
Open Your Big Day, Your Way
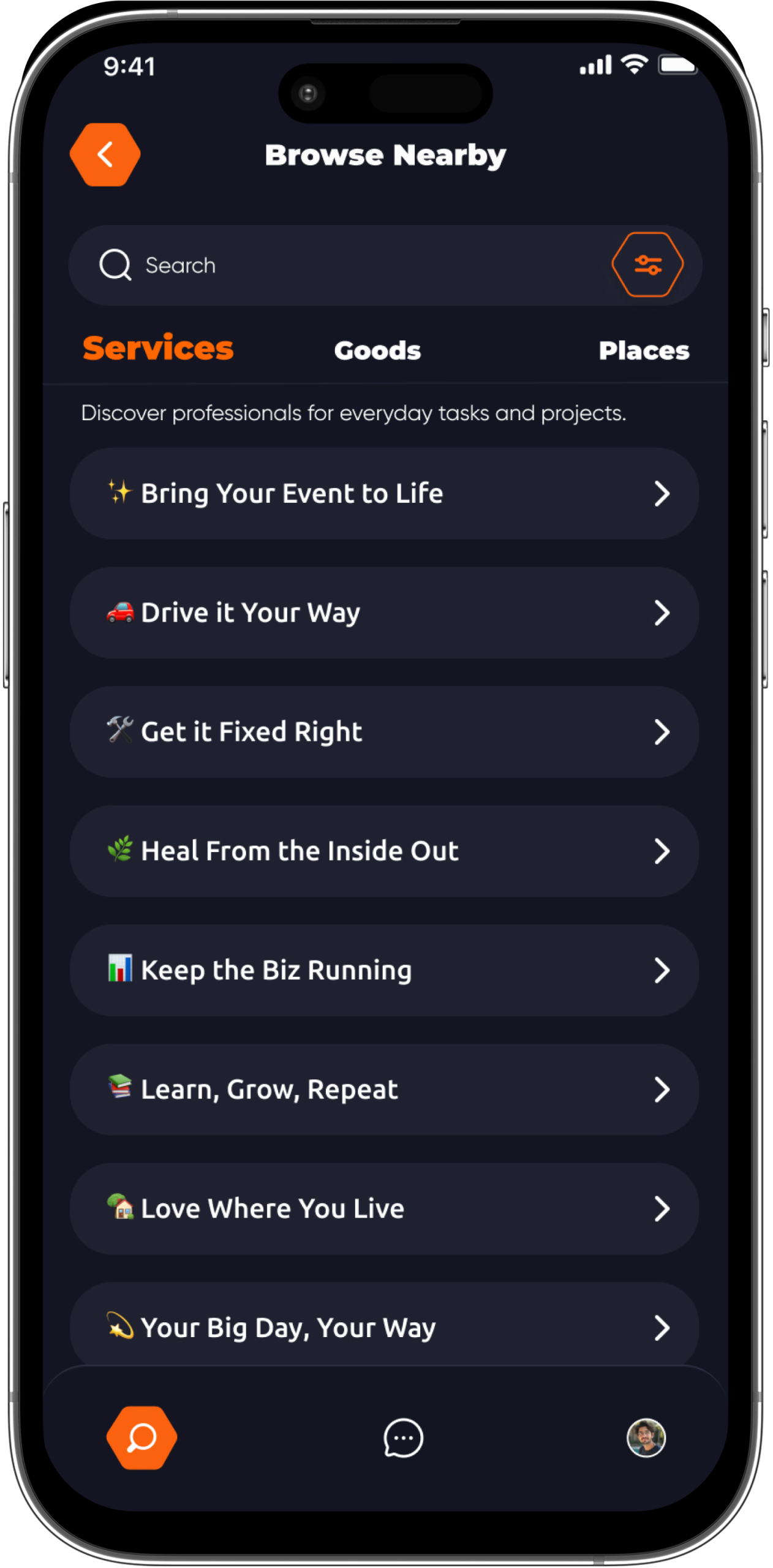pyautogui.click(x=384, y=1327)
